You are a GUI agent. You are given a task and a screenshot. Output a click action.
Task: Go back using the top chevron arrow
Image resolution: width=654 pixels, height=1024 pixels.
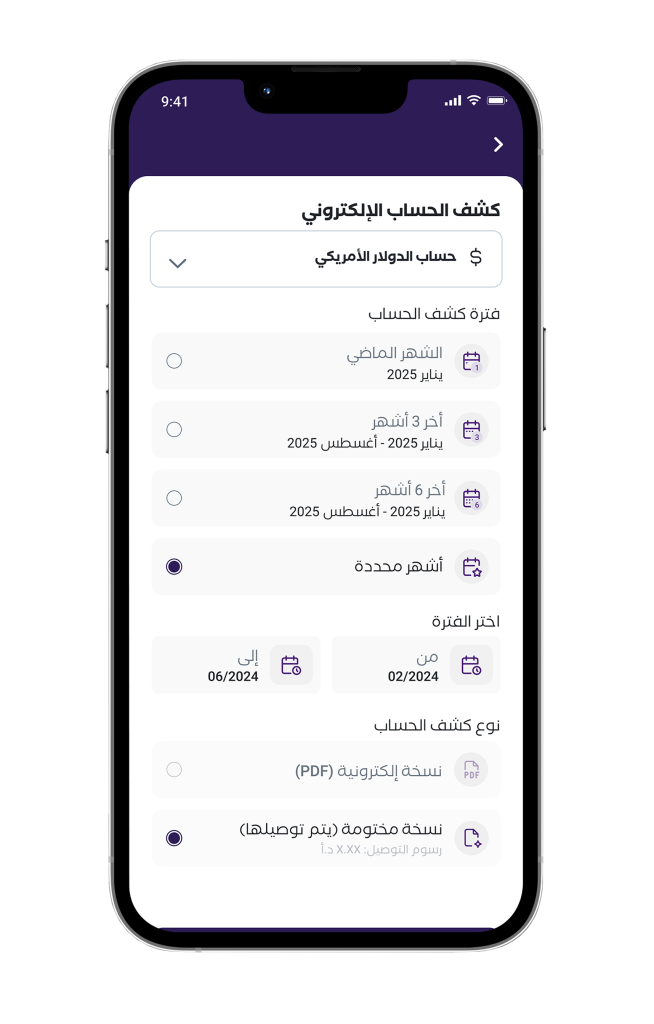(498, 145)
